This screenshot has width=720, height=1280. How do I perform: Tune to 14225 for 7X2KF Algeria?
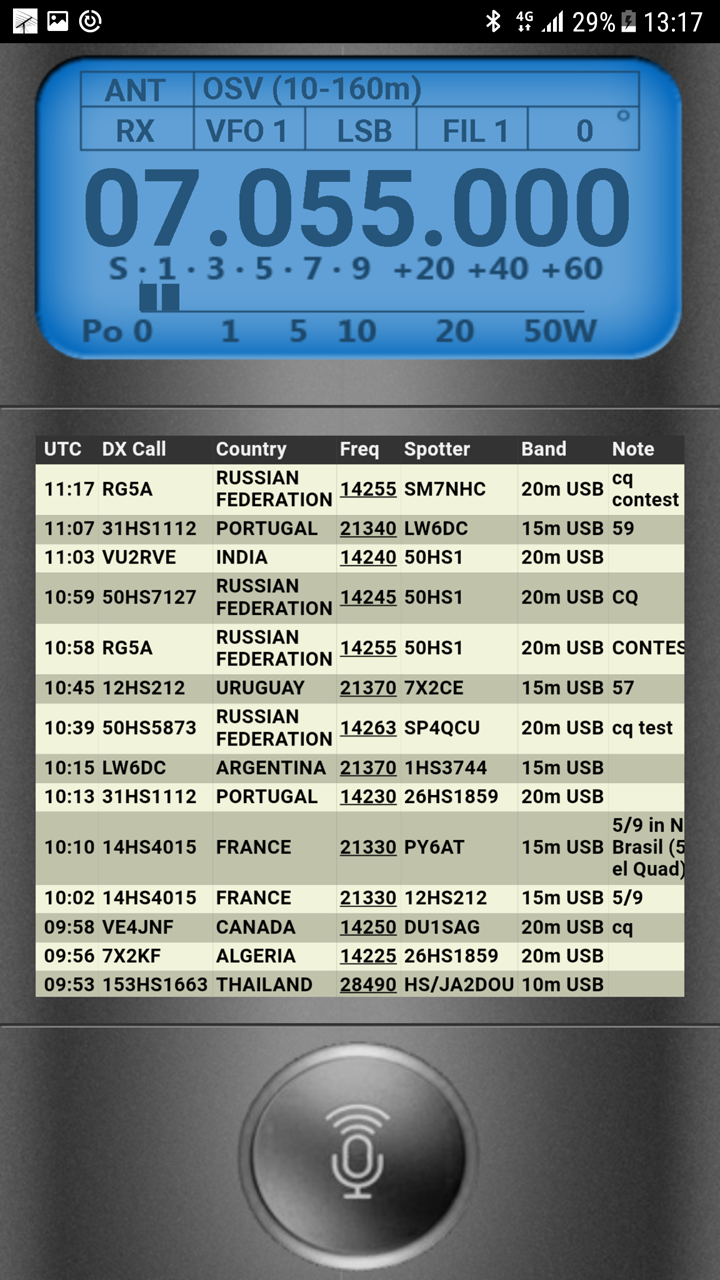pos(368,956)
